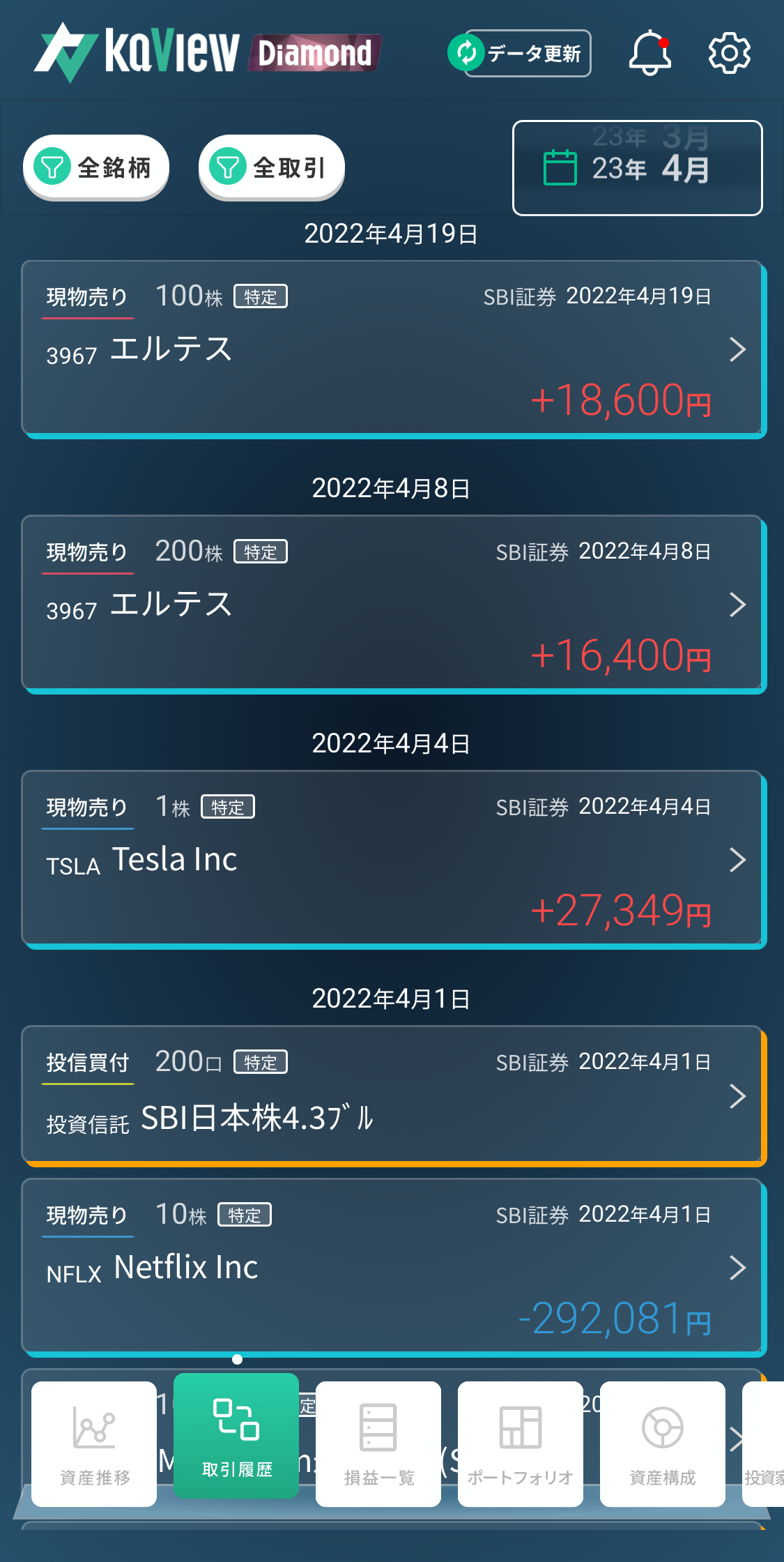Viewport: 784px width, 1562px height.
Task: Open the April 19 エルテス 100株 sale
Action: (x=394, y=349)
